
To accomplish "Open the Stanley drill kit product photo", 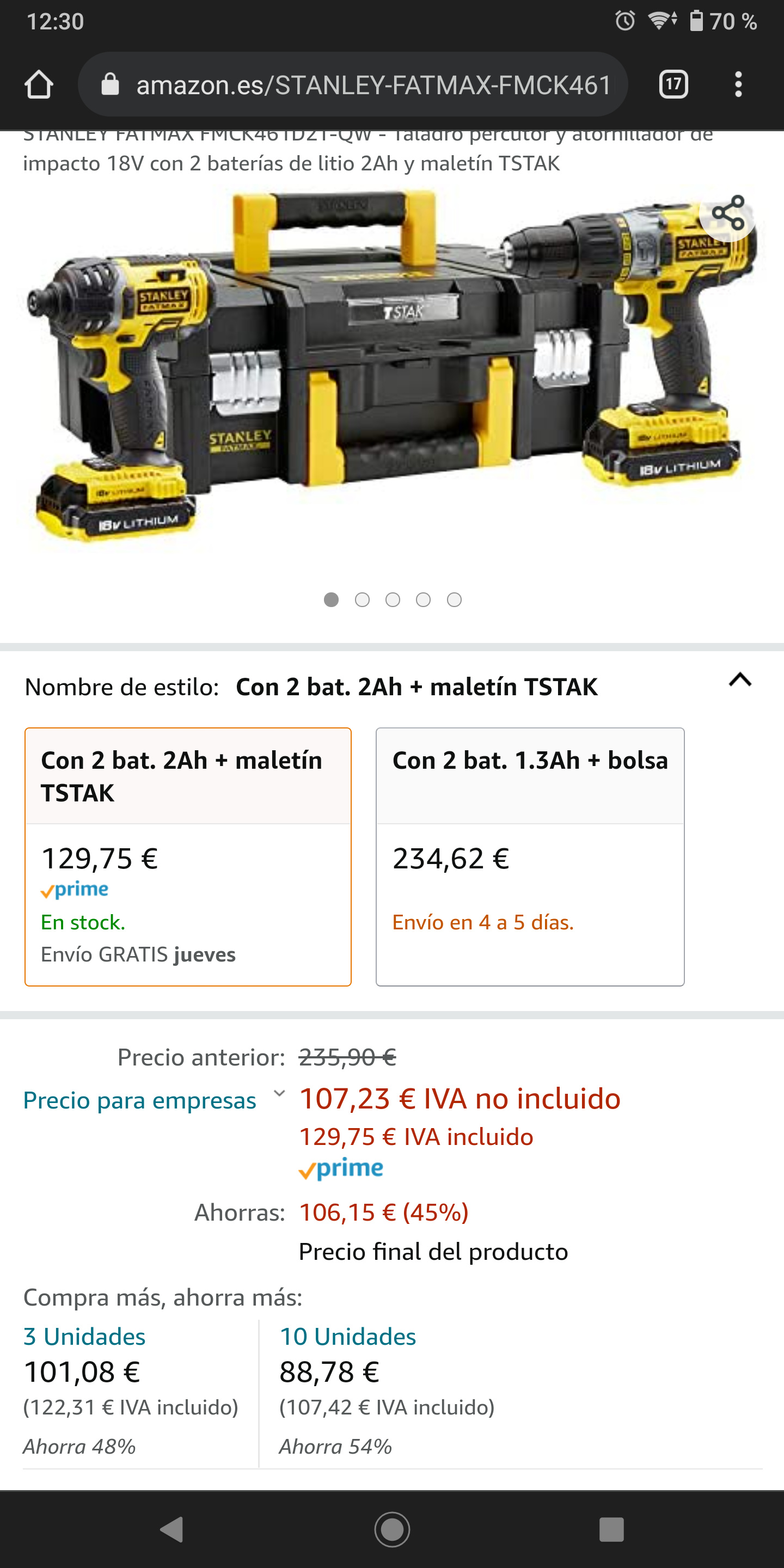I will click(x=390, y=365).
